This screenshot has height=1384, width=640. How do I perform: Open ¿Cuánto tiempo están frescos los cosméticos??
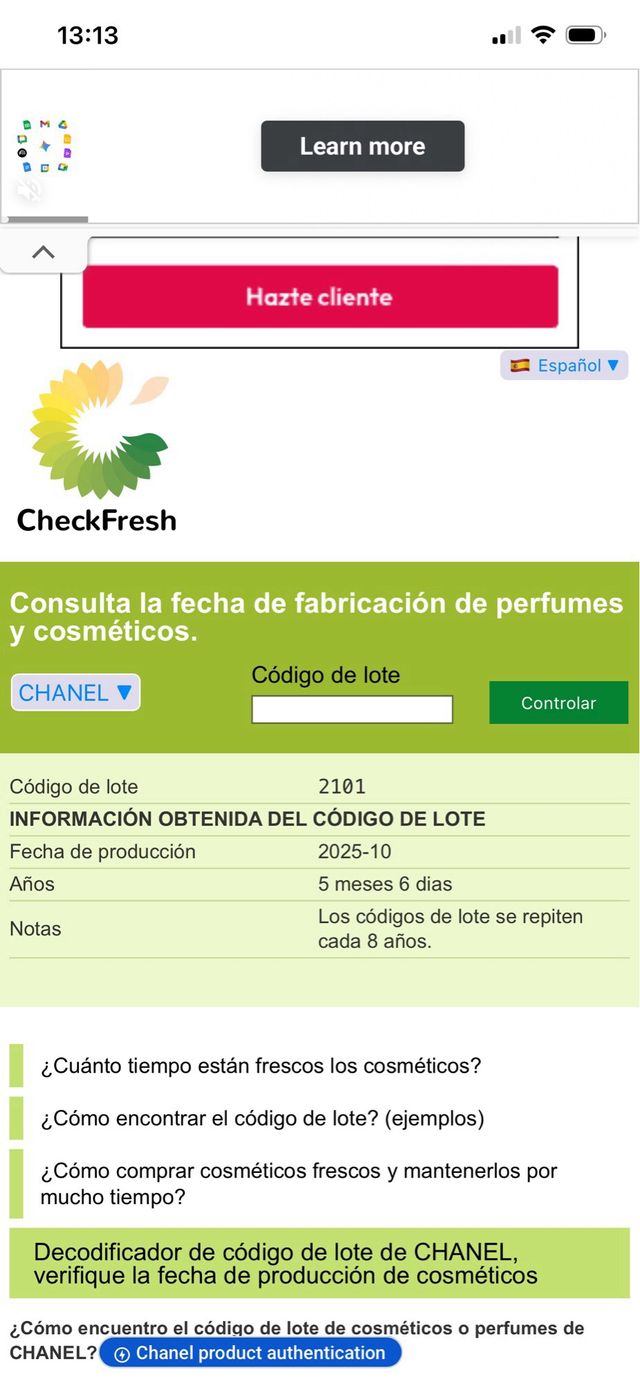click(x=260, y=1066)
